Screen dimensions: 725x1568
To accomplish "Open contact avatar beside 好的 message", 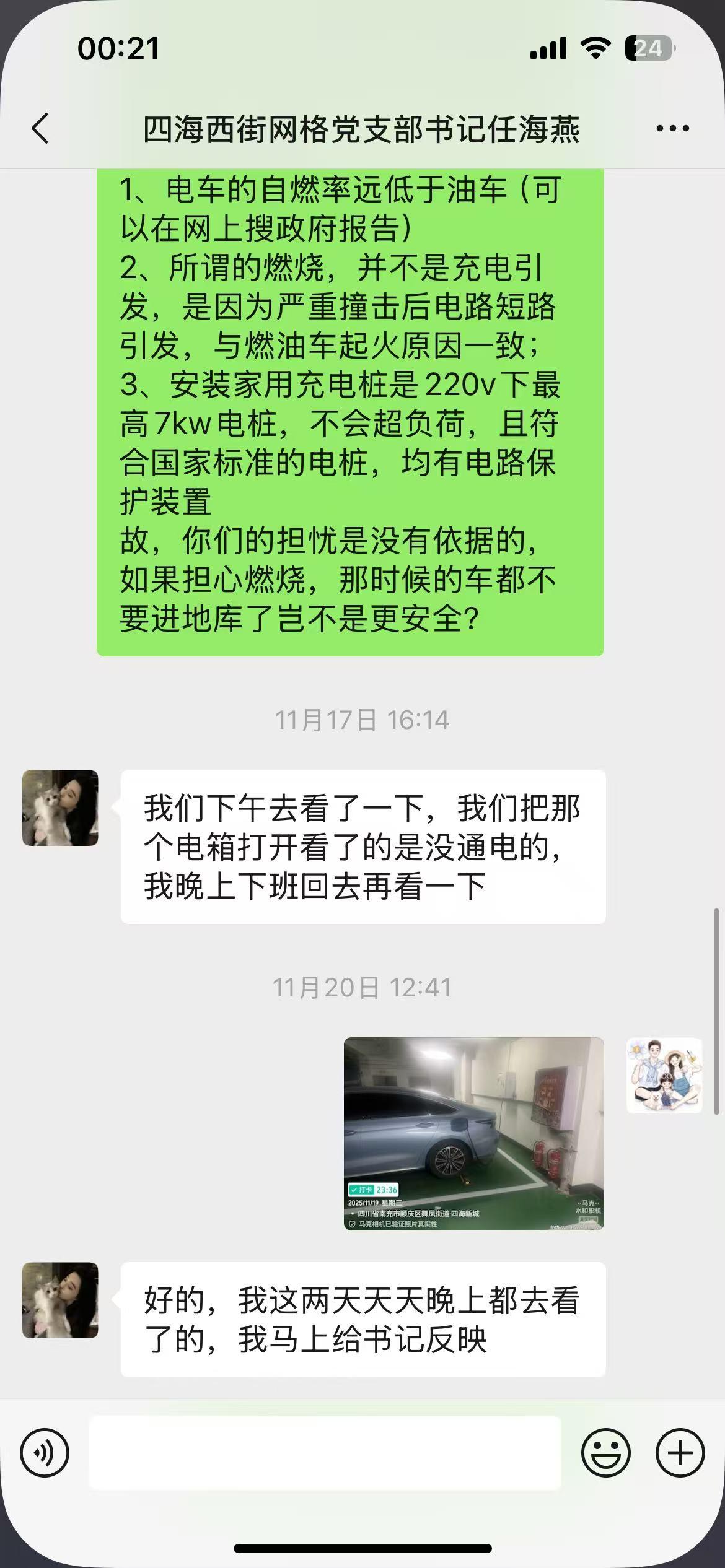I will pyautogui.click(x=60, y=1300).
